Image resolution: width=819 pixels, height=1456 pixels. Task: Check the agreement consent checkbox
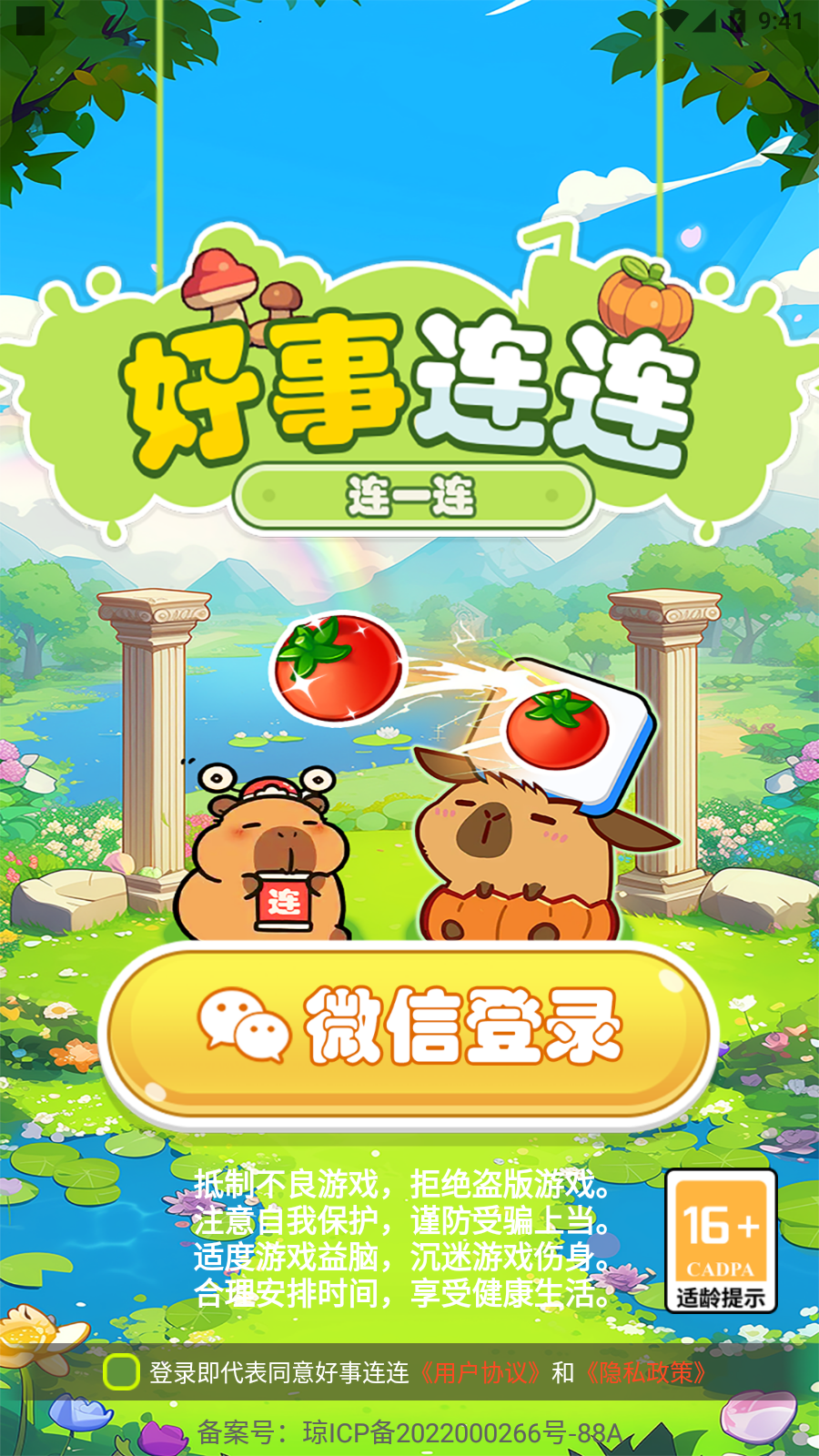pos(121,1372)
